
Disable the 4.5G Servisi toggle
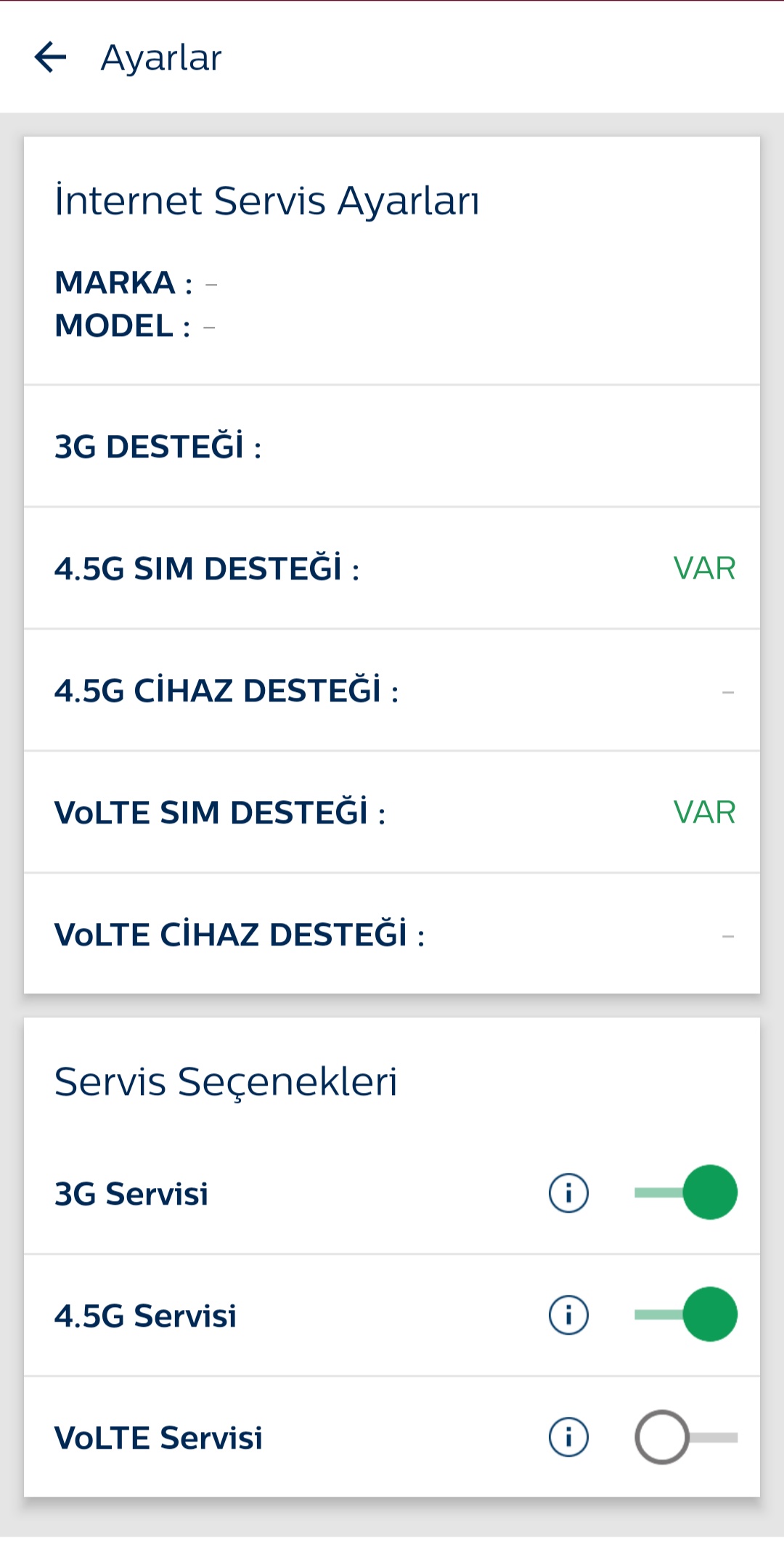point(685,1314)
